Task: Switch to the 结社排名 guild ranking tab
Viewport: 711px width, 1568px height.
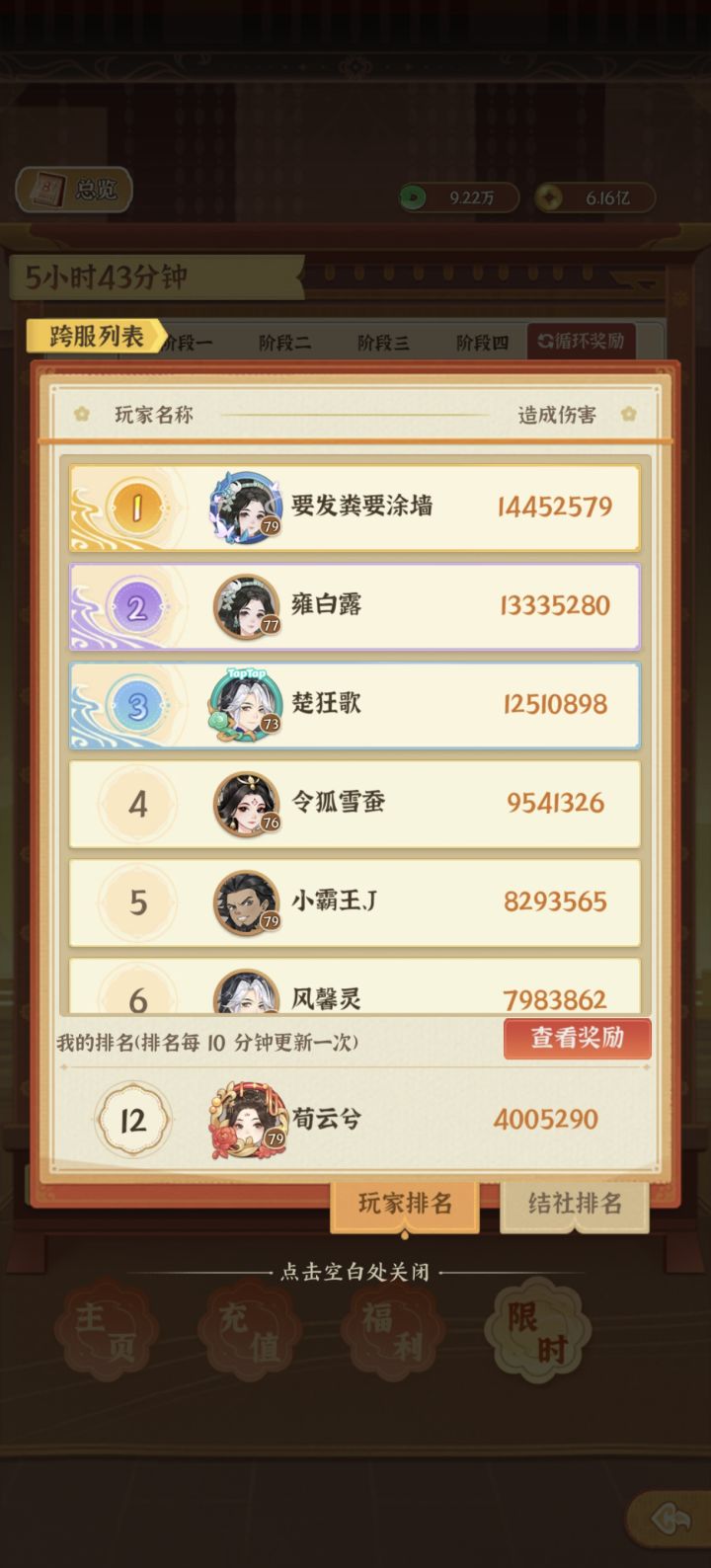Action: (574, 1204)
